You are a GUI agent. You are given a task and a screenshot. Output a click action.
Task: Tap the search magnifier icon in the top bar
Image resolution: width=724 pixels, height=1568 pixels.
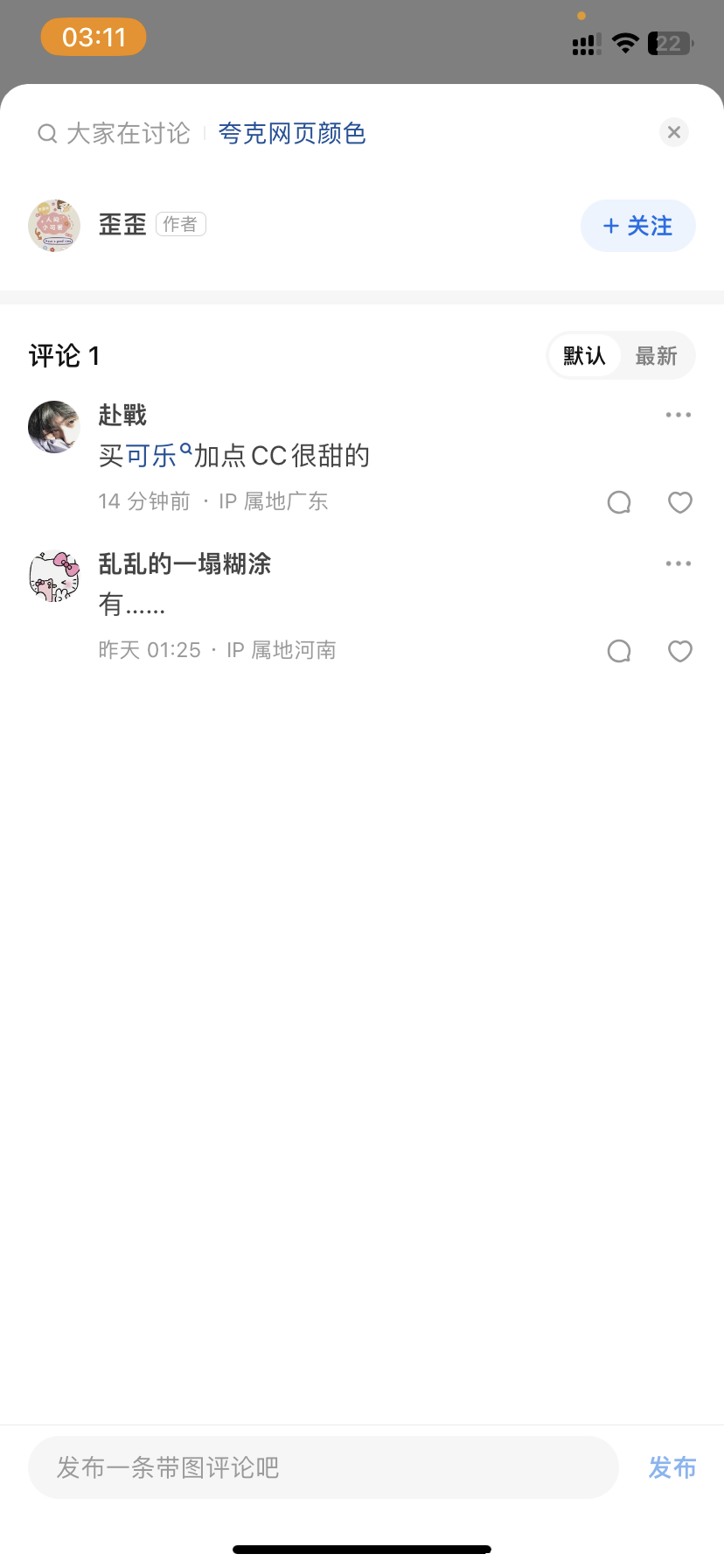tap(46, 132)
